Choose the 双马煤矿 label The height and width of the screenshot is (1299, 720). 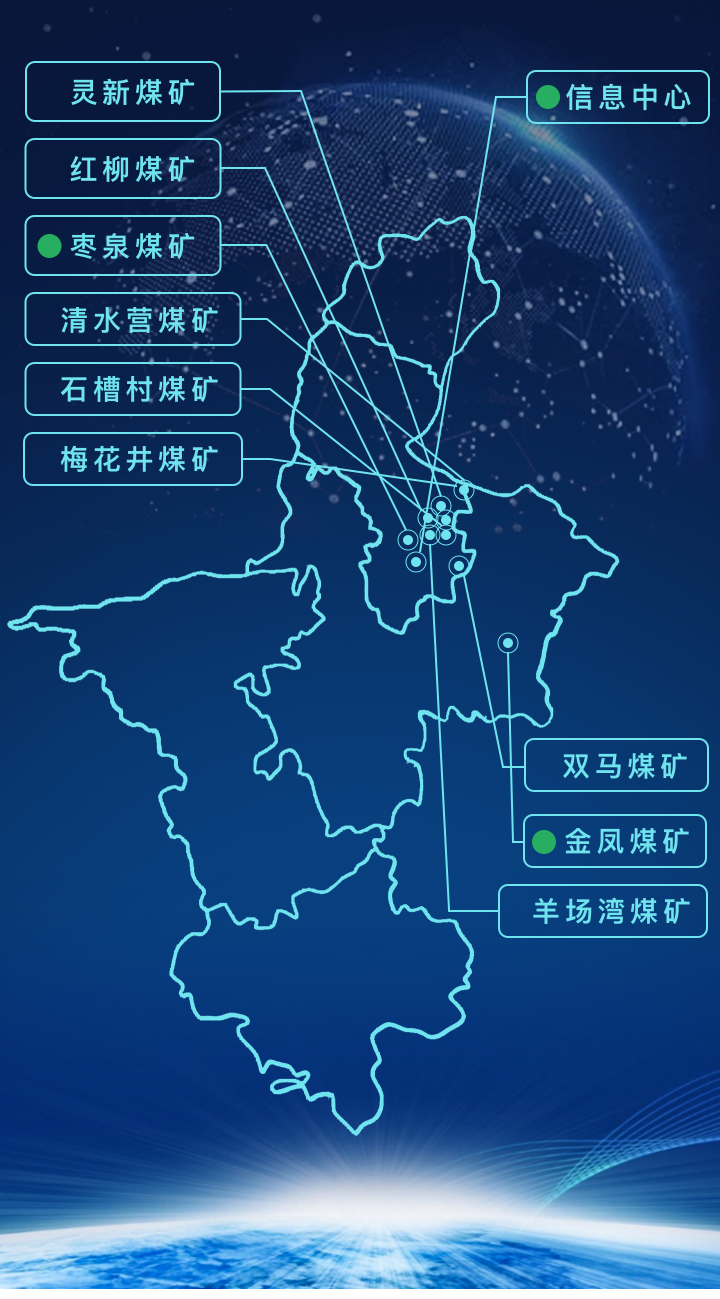click(616, 766)
